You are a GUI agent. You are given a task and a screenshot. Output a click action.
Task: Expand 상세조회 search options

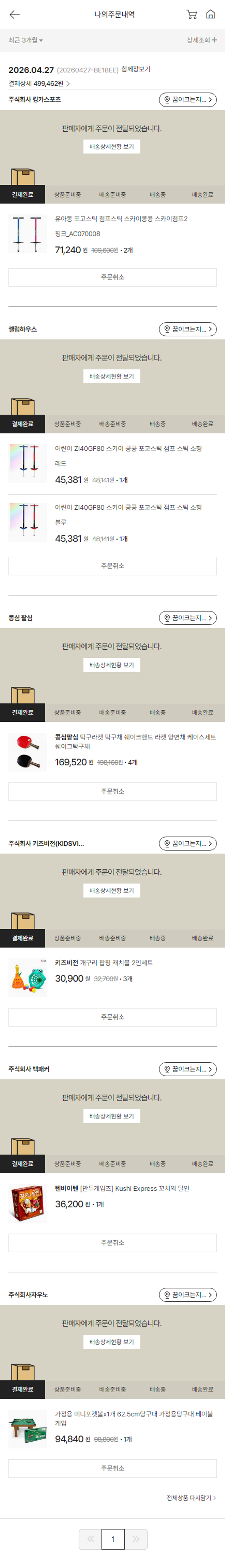coord(201,40)
